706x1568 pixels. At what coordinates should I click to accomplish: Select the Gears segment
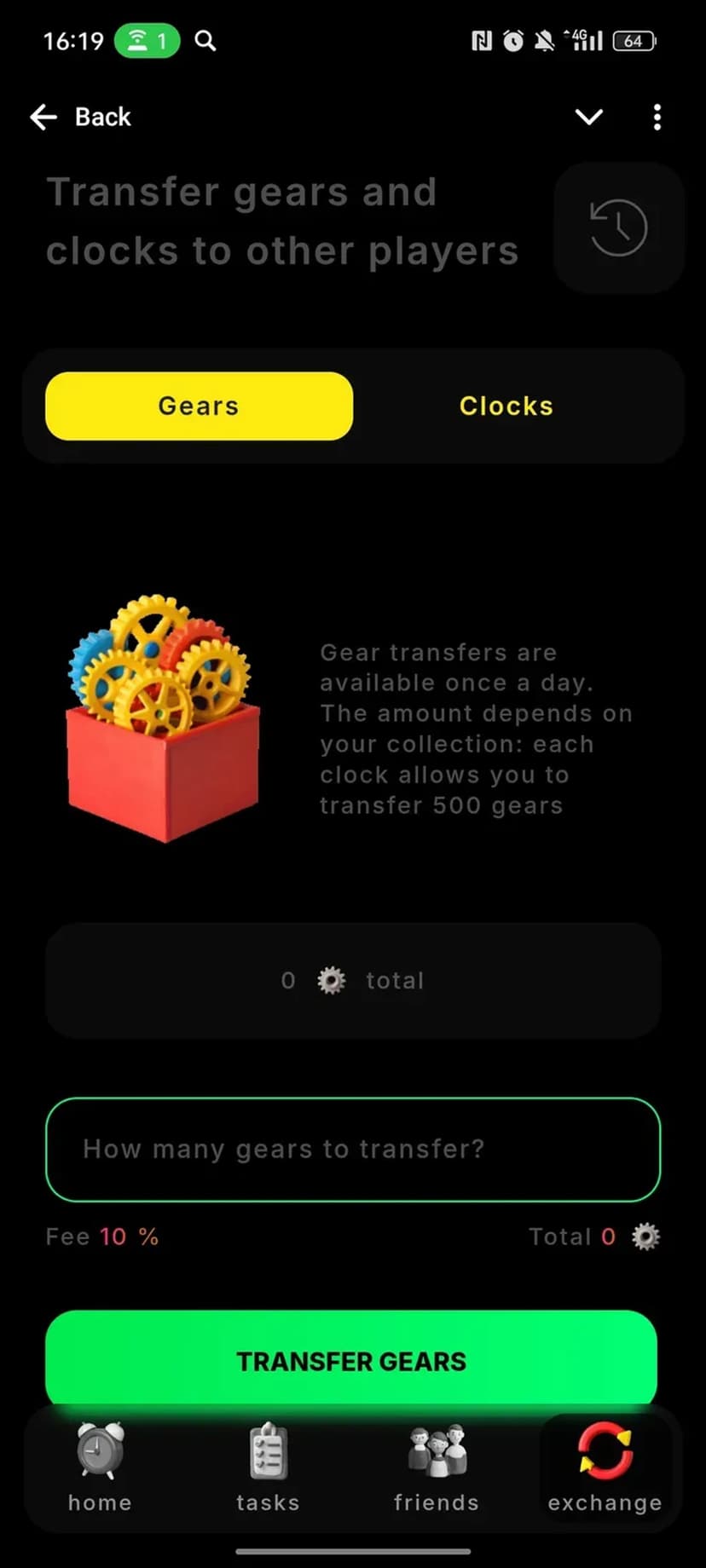pyautogui.click(x=199, y=406)
